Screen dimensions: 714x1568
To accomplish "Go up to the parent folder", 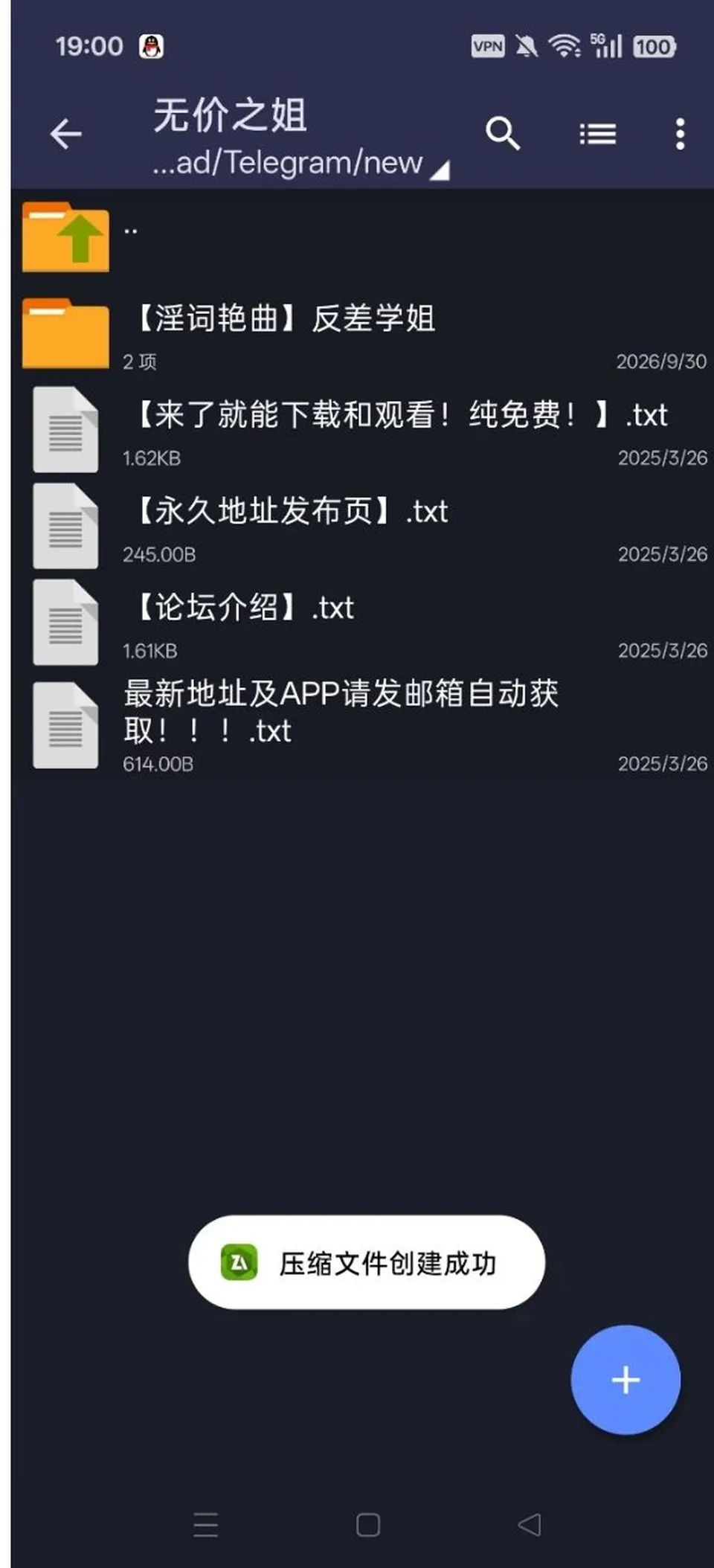I will coord(363,237).
